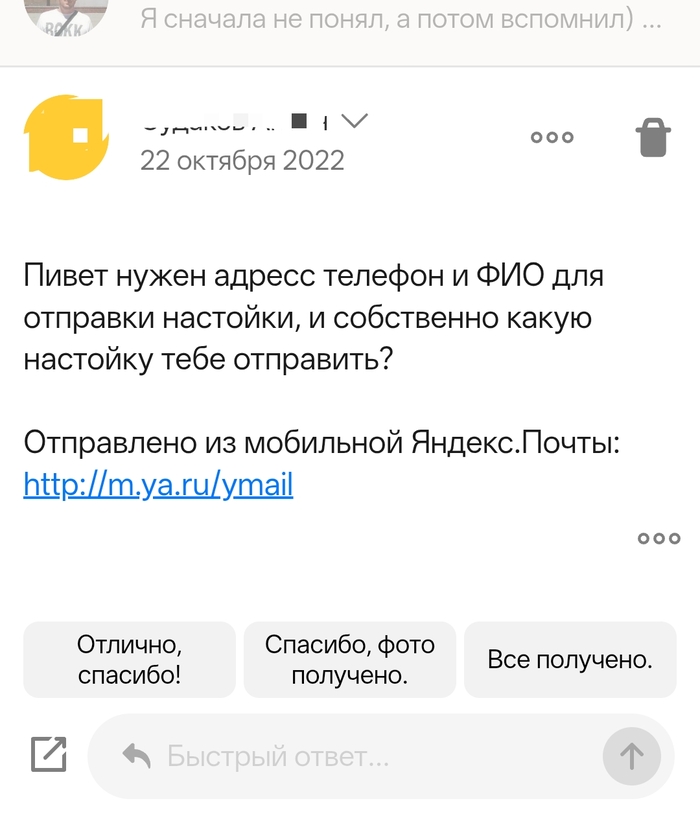
Task: Reply with "Все получено." suggestion
Action: pos(570,659)
